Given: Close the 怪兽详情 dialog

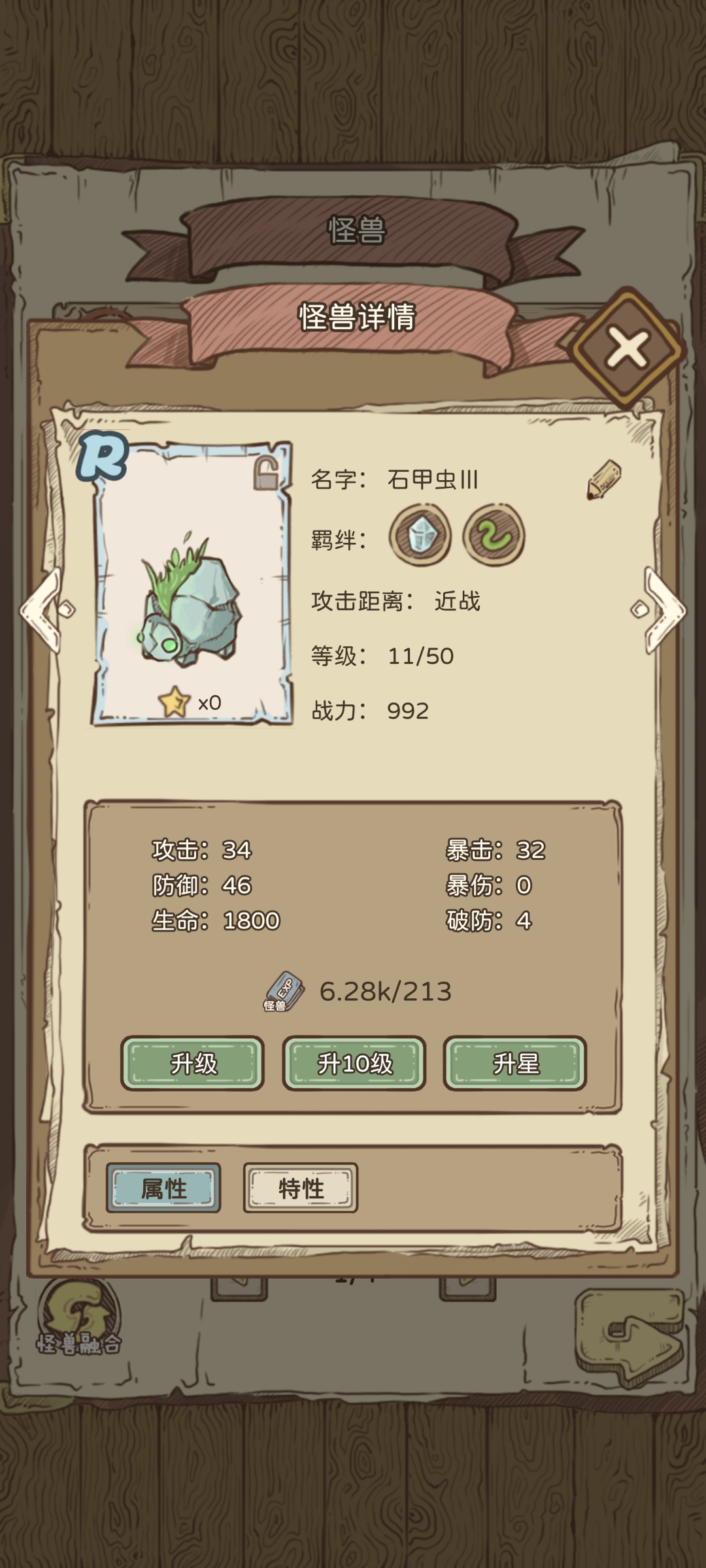Looking at the screenshot, I should (x=627, y=348).
